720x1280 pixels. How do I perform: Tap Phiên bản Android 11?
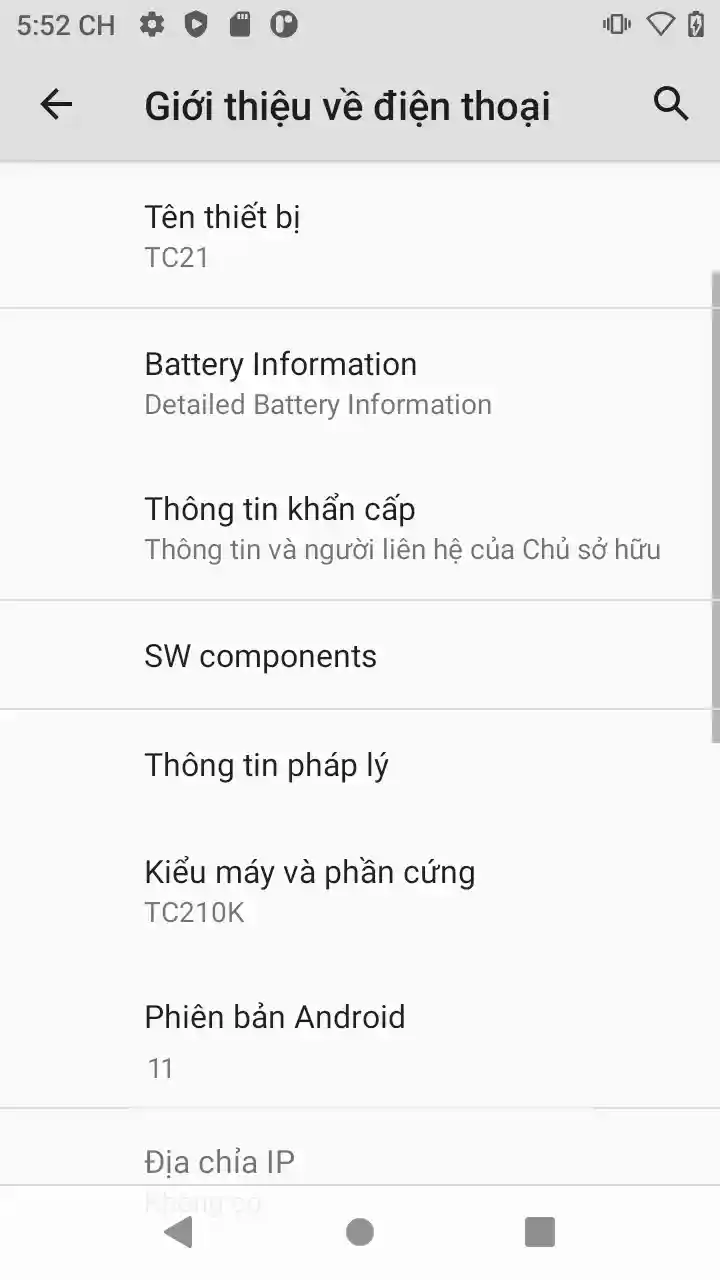tap(360, 1035)
